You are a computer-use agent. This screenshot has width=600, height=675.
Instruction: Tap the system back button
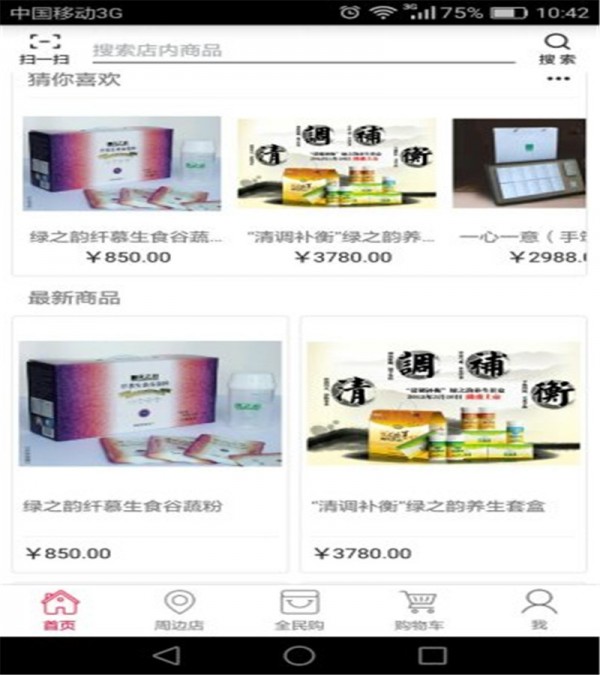coord(167,656)
